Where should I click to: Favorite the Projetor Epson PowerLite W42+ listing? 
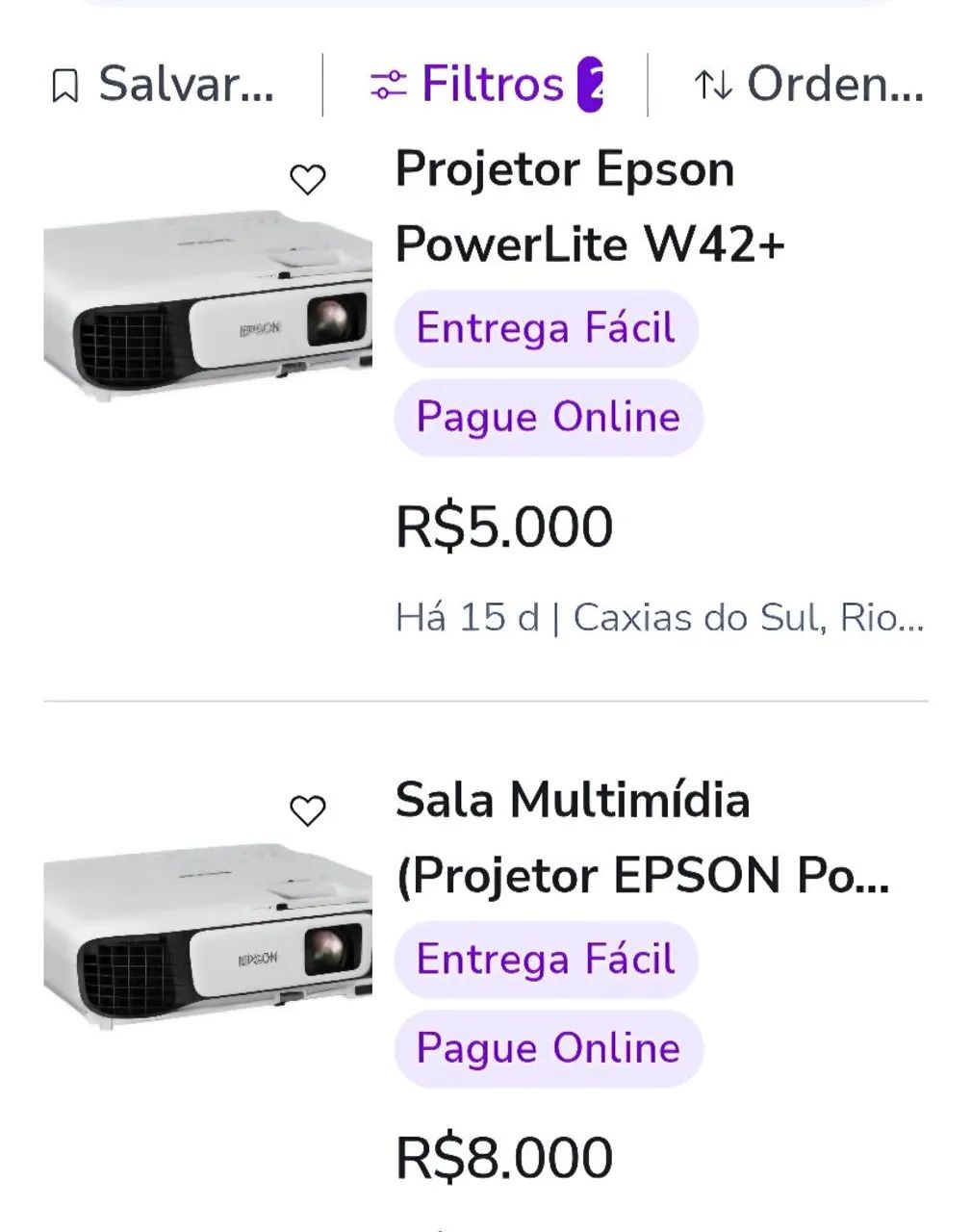coord(307,179)
